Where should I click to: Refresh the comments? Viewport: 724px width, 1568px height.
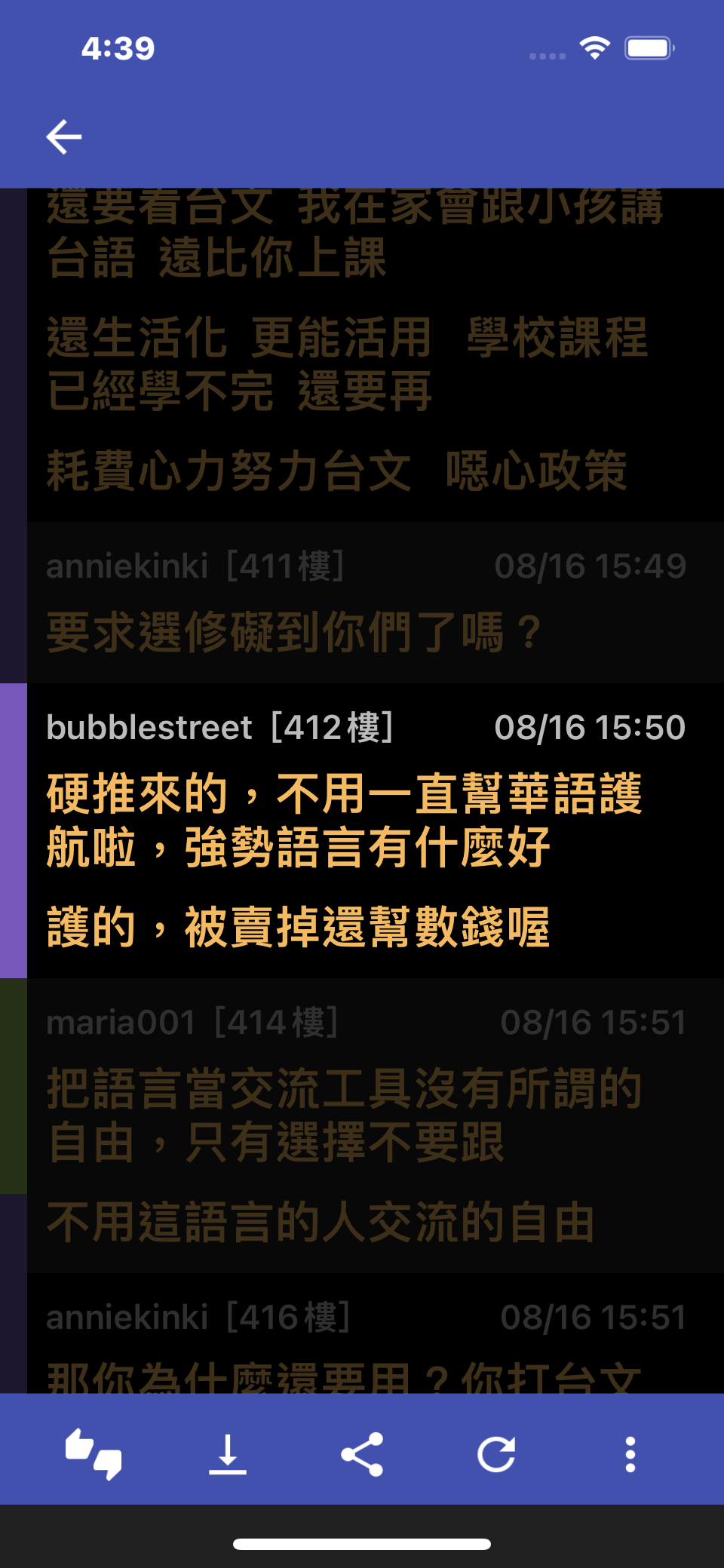(496, 1453)
